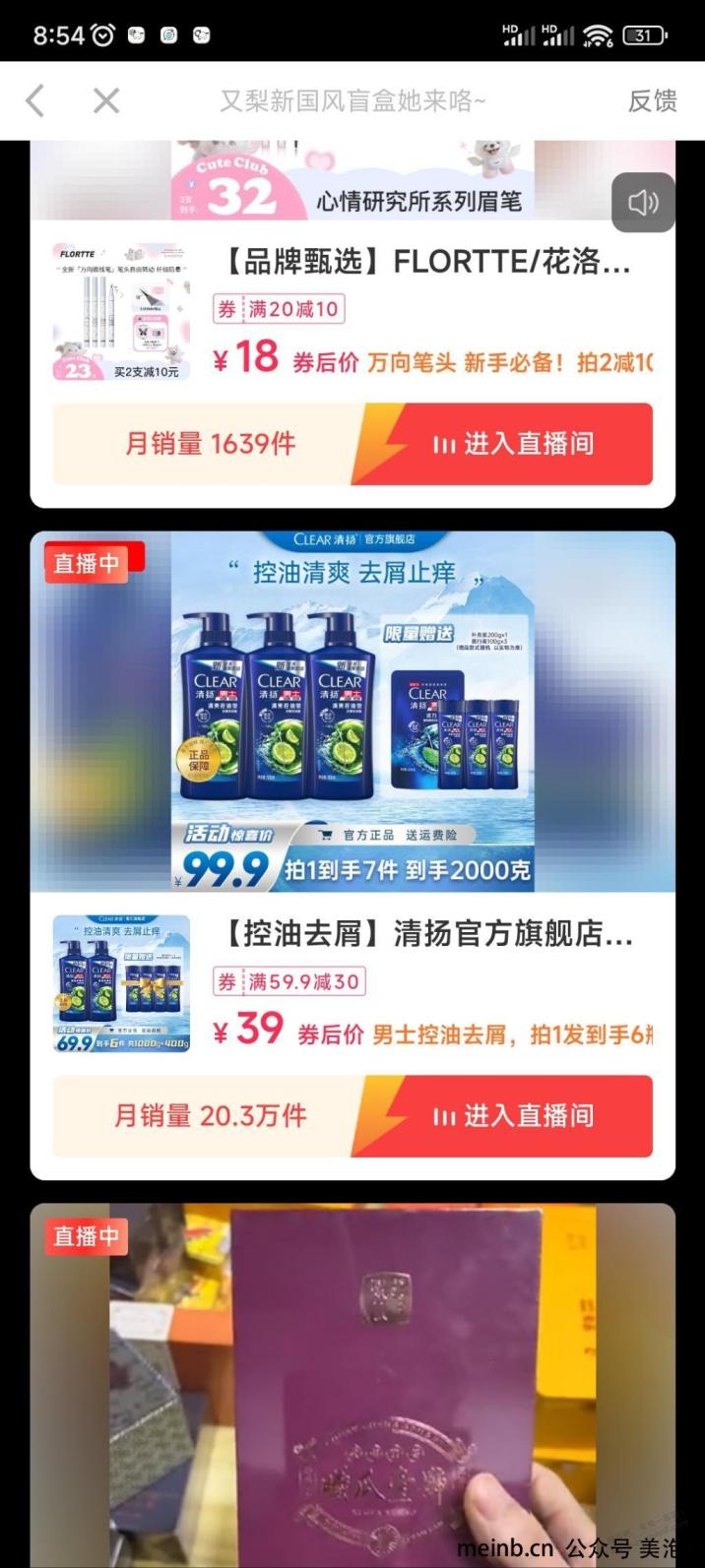Image resolution: width=705 pixels, height=1568 pixels.
Task: Tap the 满20减10 coupon tag
Action: click(x=280, y=309)
